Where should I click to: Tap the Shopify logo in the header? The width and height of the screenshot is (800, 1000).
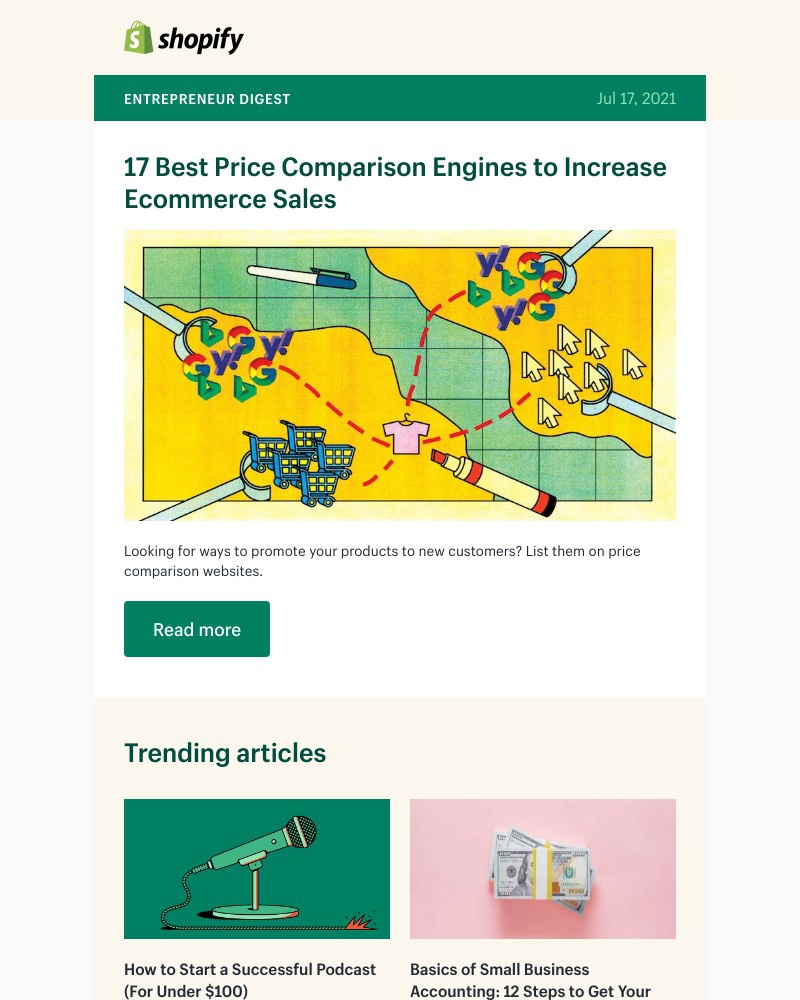[184, 39]
